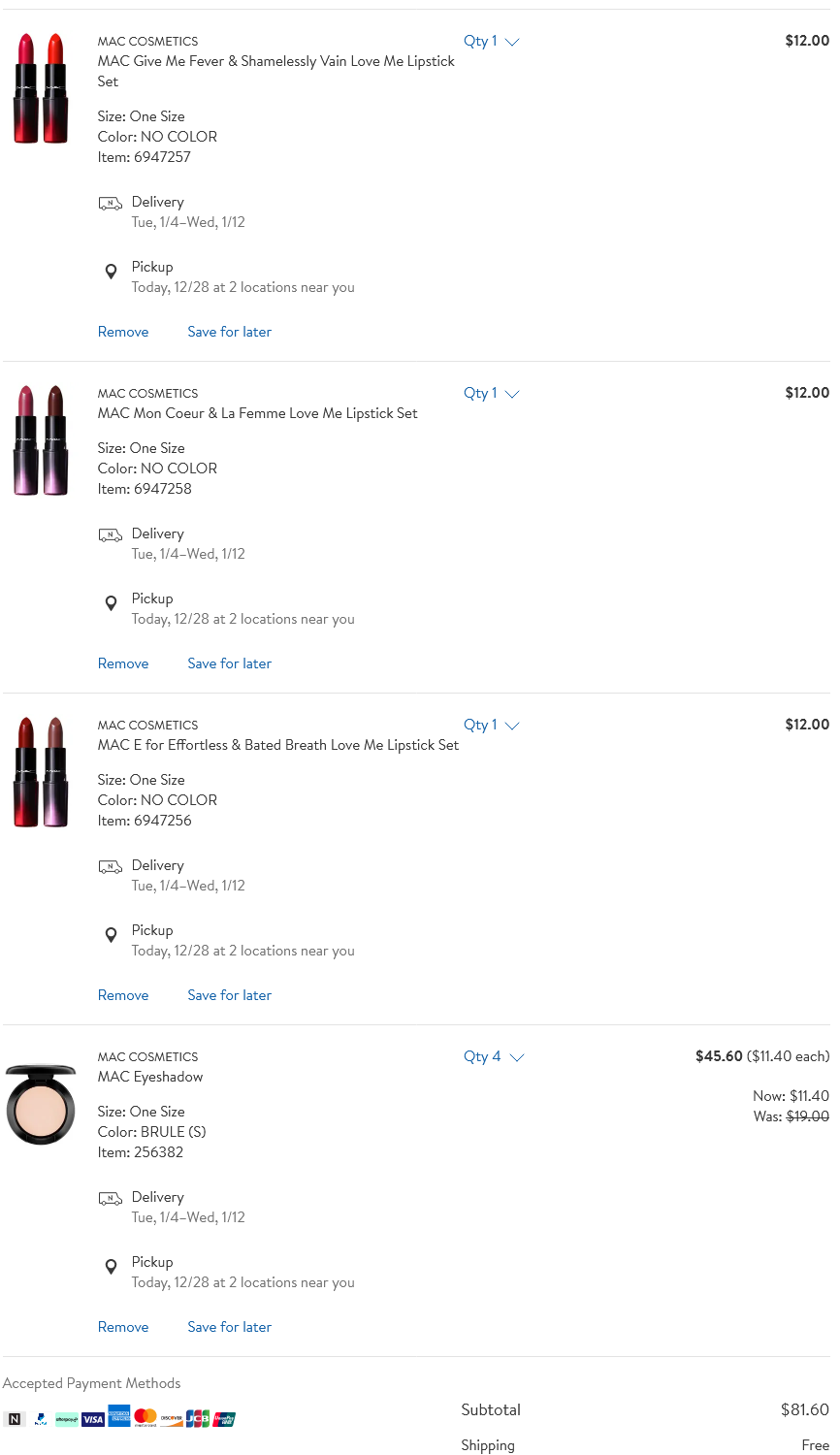The width and height of the screenshot is (840, 1455).
Task: Change MAC Eyeshadow quantity from 4
Action: [x=493, y=1056]
